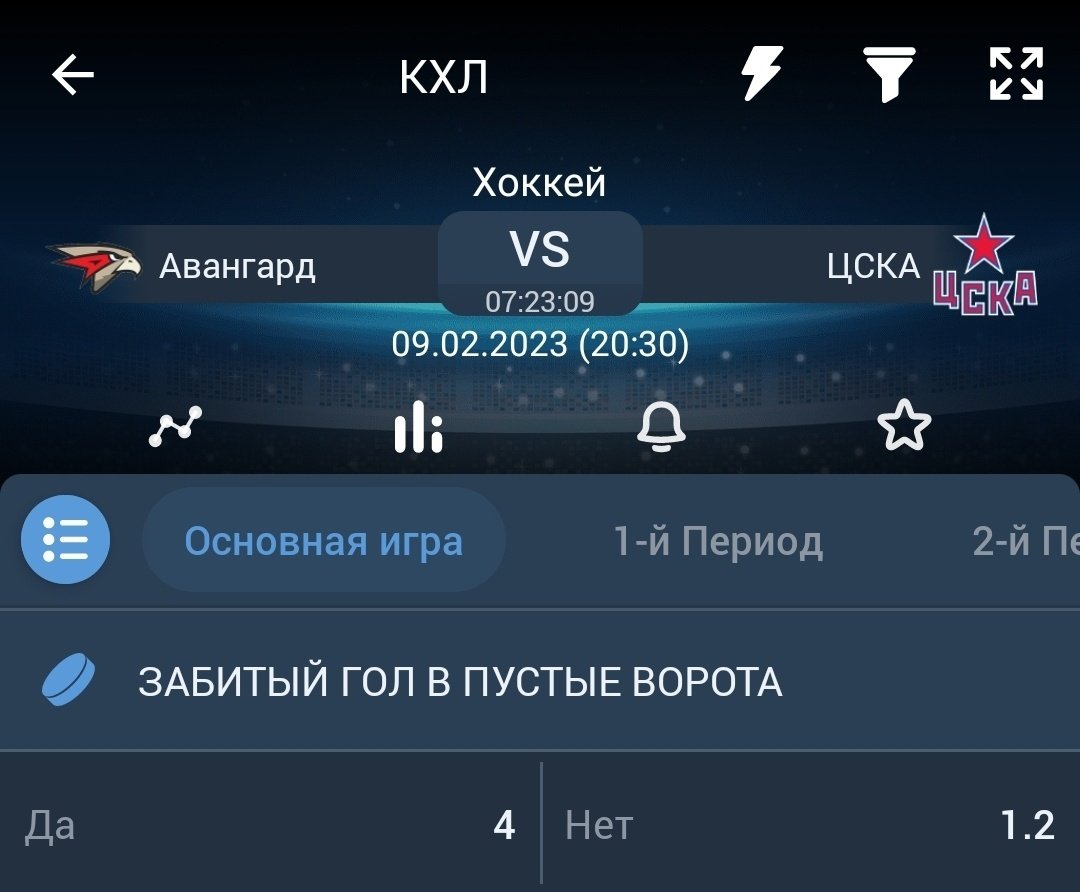Open the line graph icon

pos(176,427)
